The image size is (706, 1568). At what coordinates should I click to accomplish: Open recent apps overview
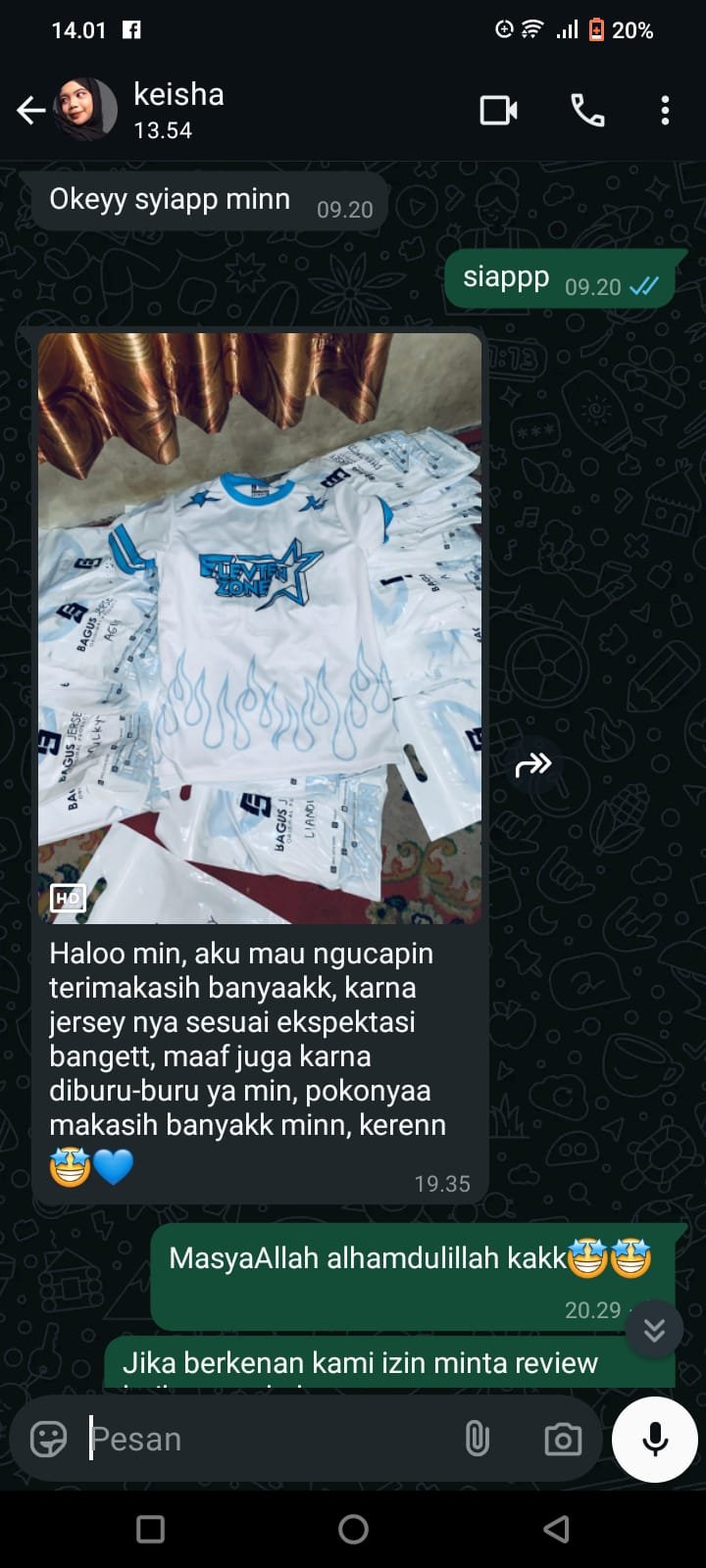click(x=150, y=1529)
